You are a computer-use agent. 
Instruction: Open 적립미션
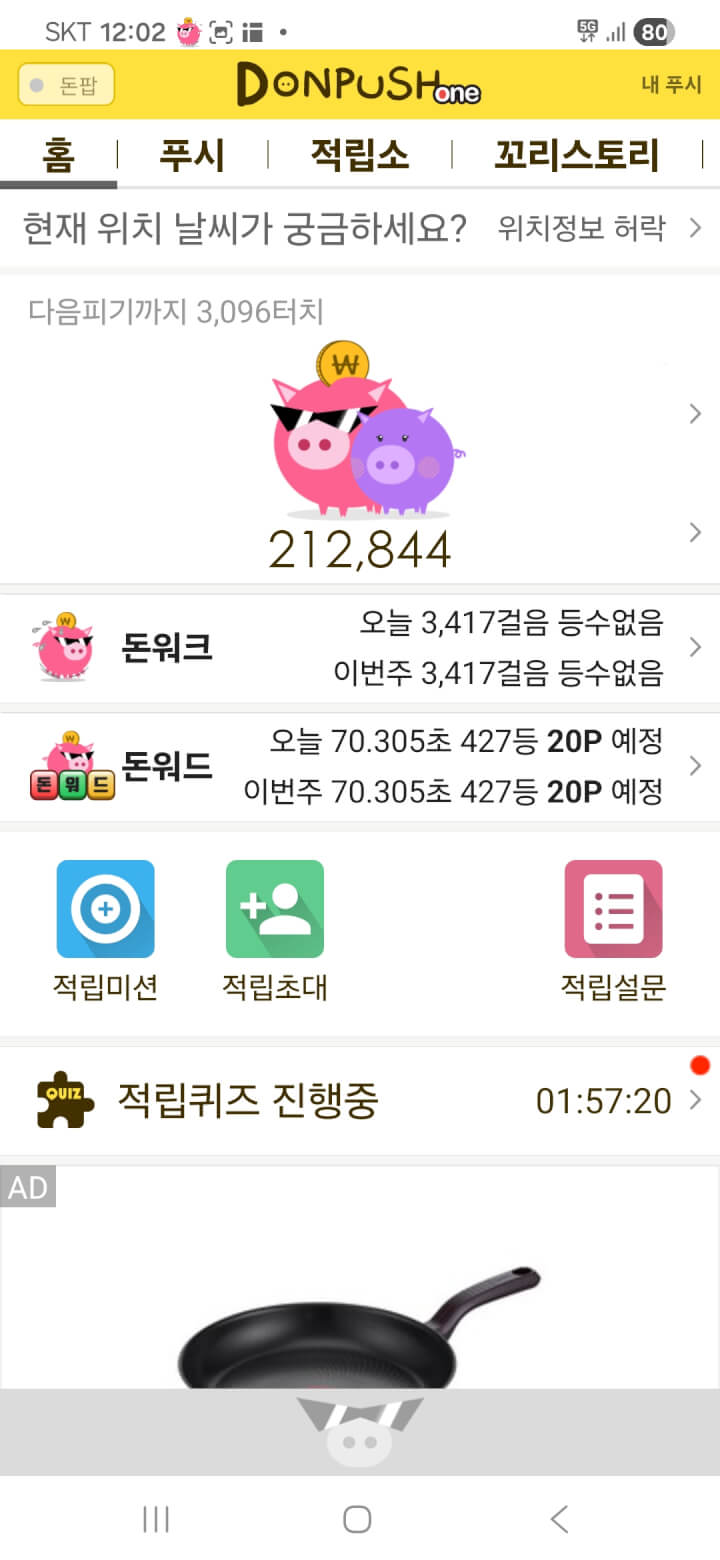[106, 930]
